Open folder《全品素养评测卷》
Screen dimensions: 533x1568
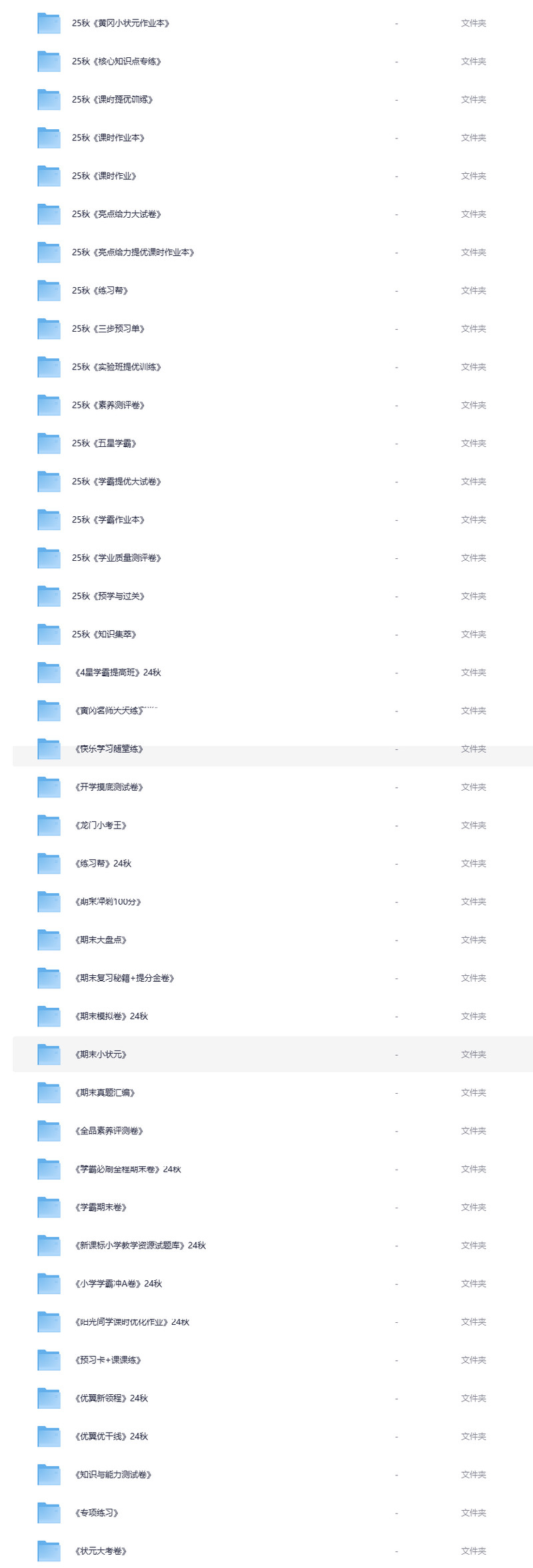(109, 1131)
